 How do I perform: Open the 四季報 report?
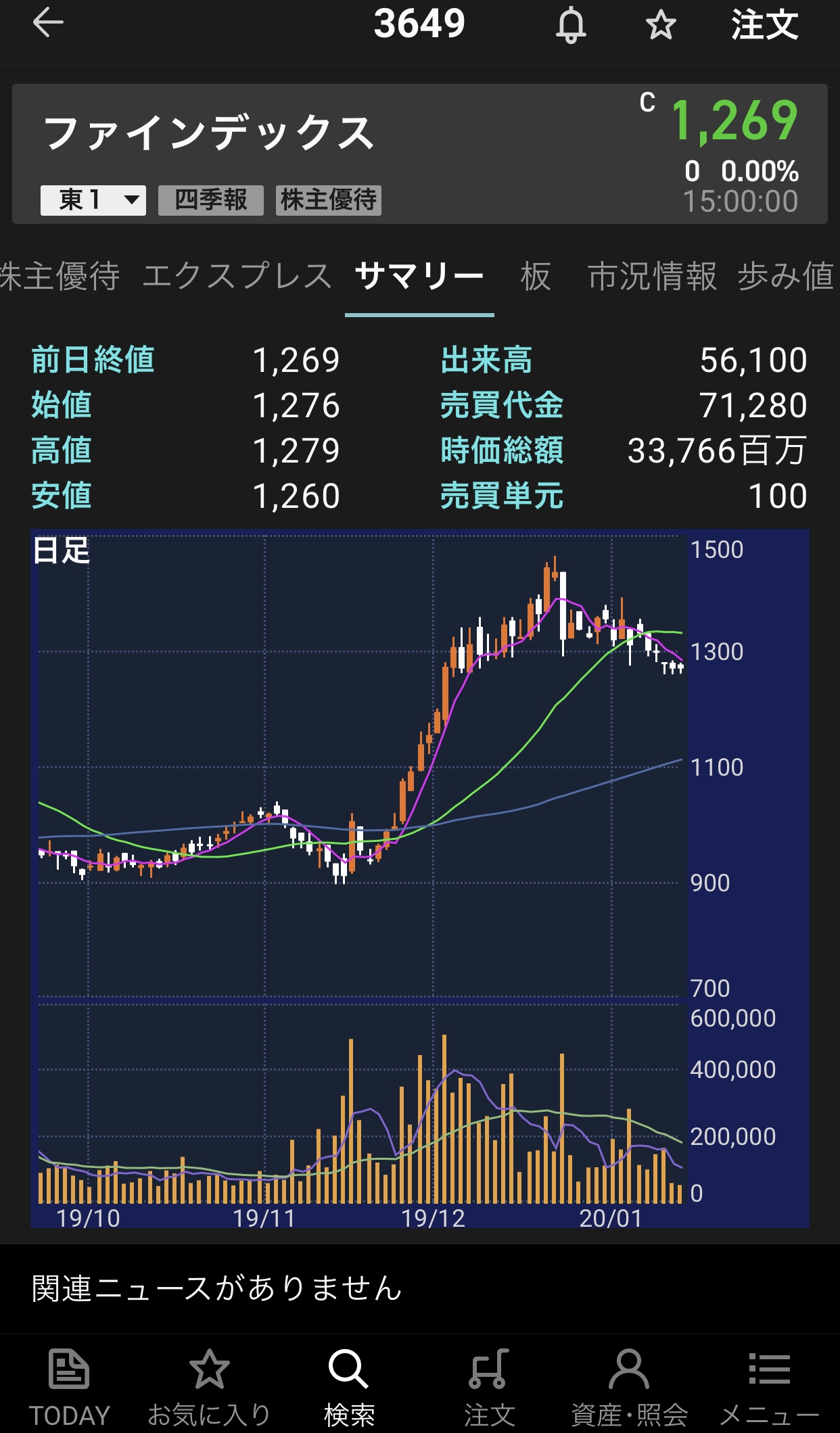[x=210, y=200]
